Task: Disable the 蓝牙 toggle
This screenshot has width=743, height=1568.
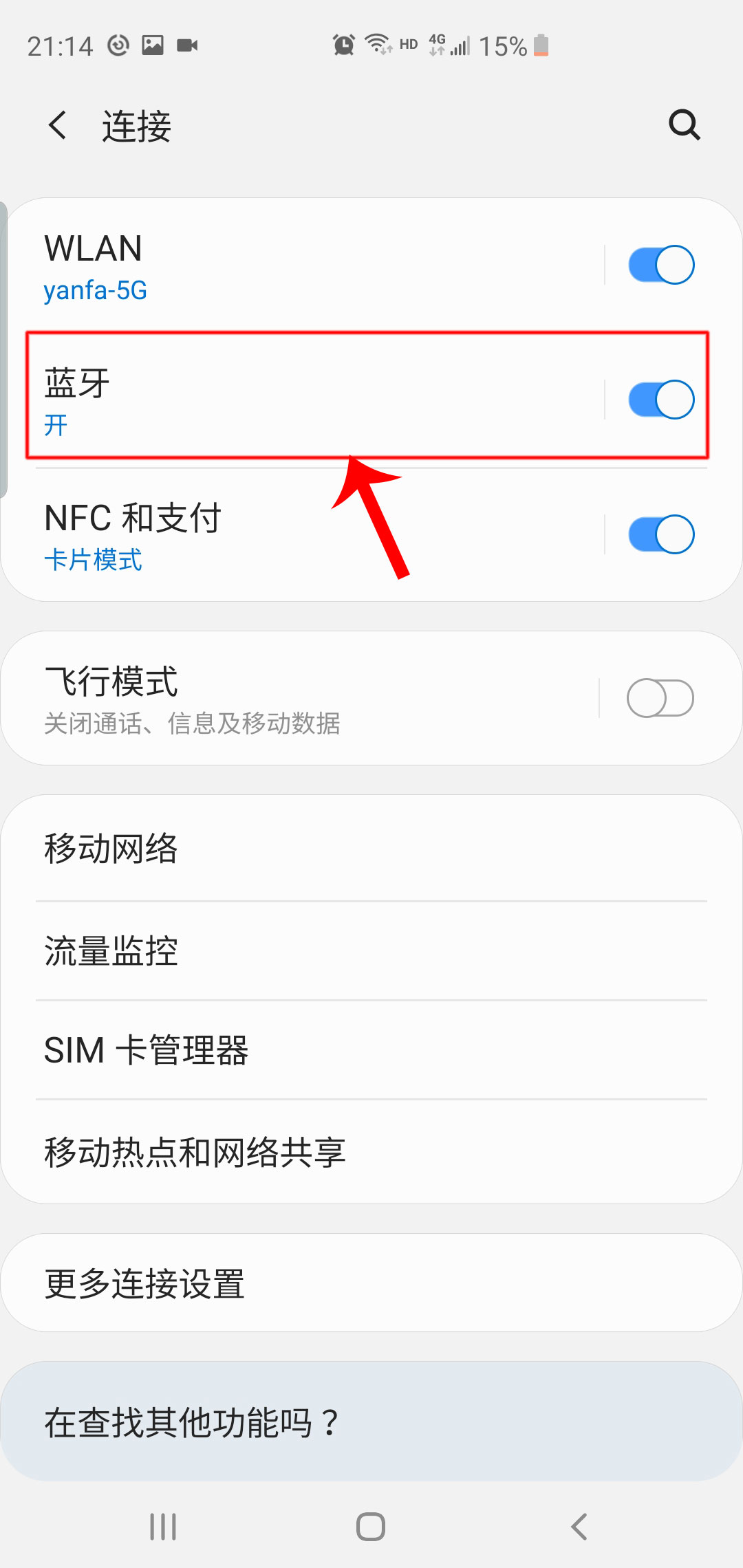Action: point(660,400)
